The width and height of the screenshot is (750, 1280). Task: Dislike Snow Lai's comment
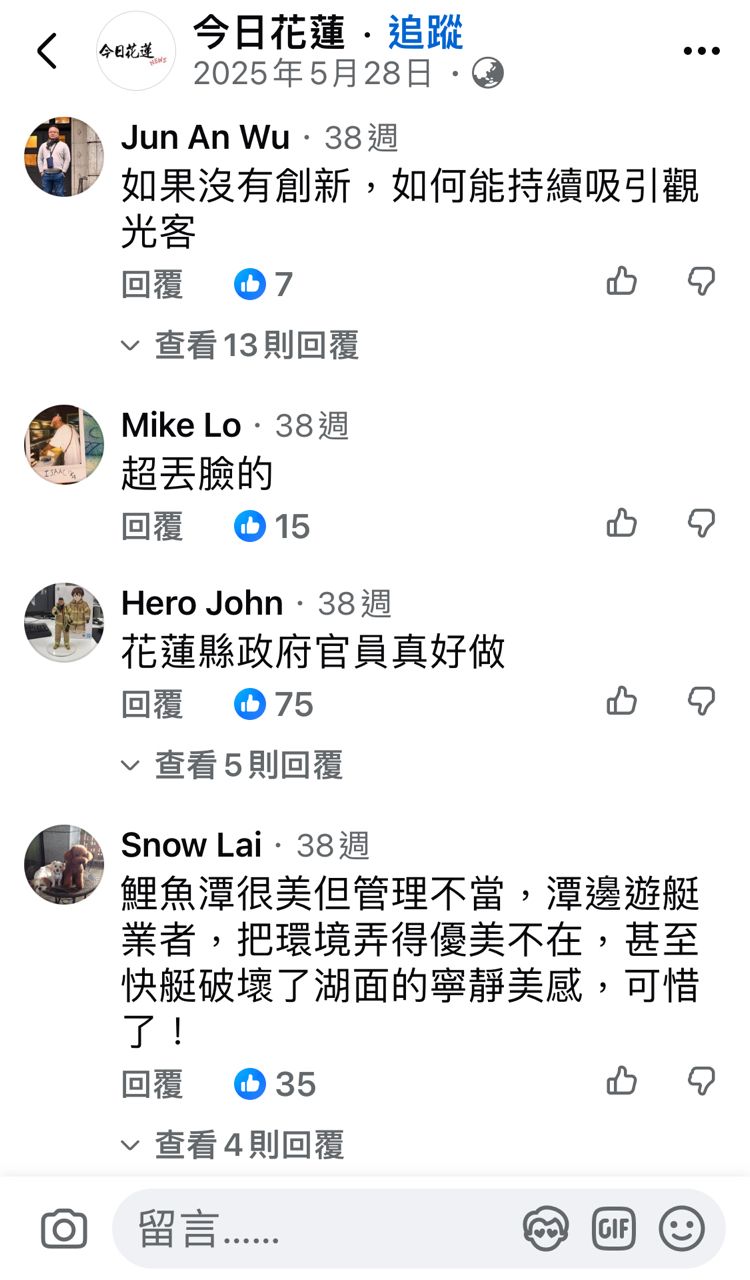[x=702, y=1081]
